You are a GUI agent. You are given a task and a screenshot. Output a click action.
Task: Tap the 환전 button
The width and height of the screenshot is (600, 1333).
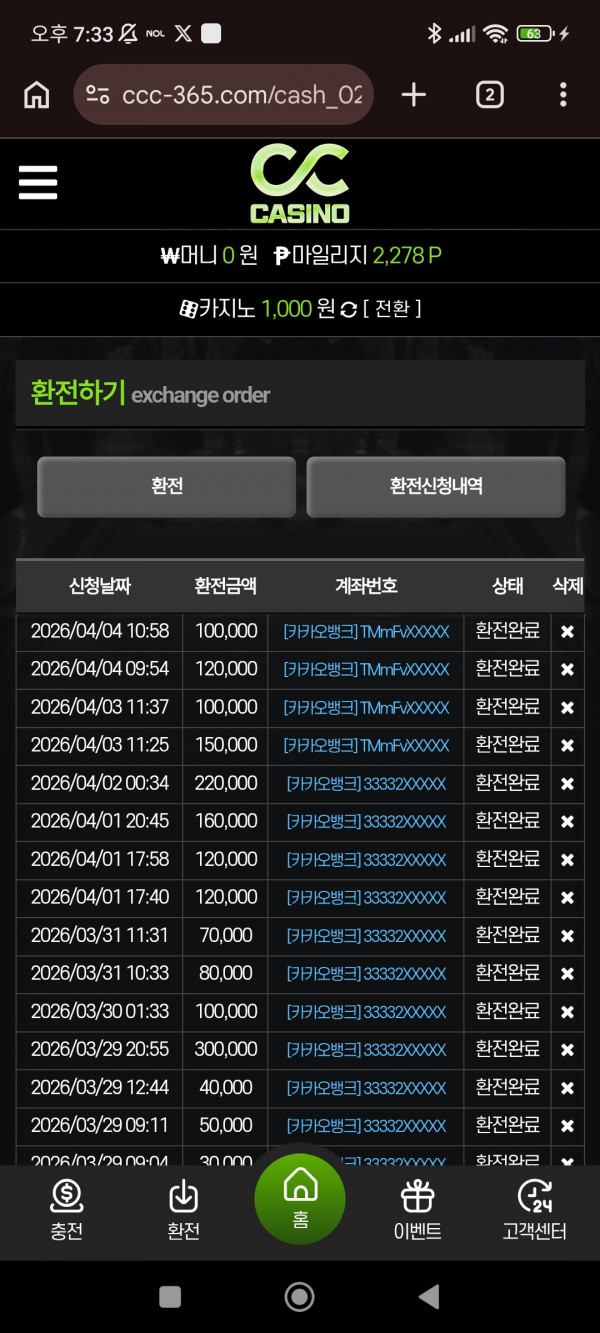(166, 486)
